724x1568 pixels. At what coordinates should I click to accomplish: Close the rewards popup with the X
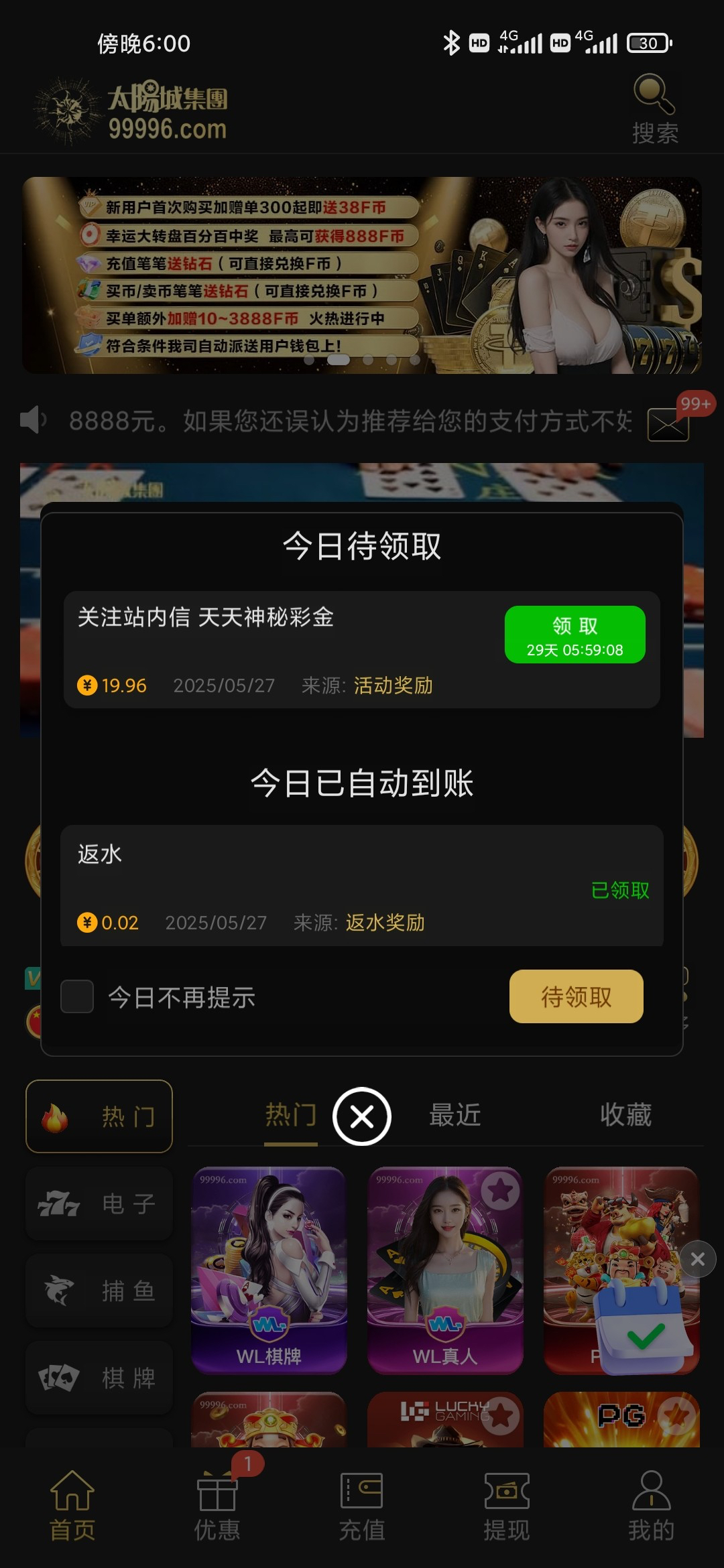tap(362, 1116)
